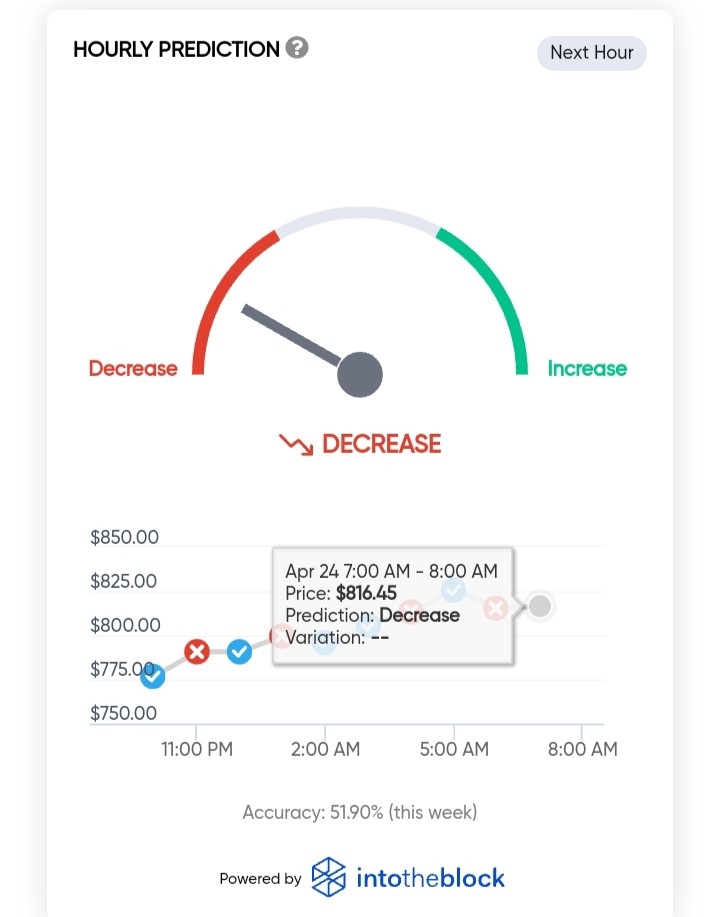719x917 pixels.
Task: Tap the blue check marker at $775
Action: 153,676
